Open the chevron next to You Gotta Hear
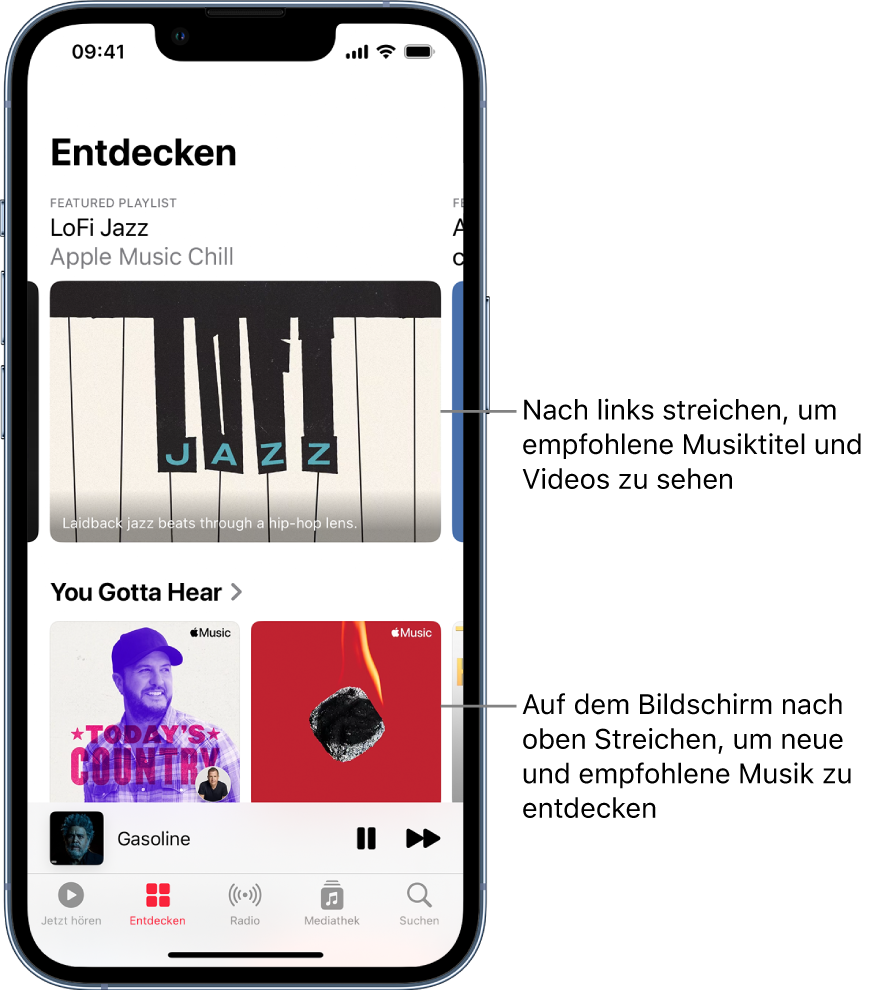The height and width of the screenshot is (990, 870). (x=236, y=592)
